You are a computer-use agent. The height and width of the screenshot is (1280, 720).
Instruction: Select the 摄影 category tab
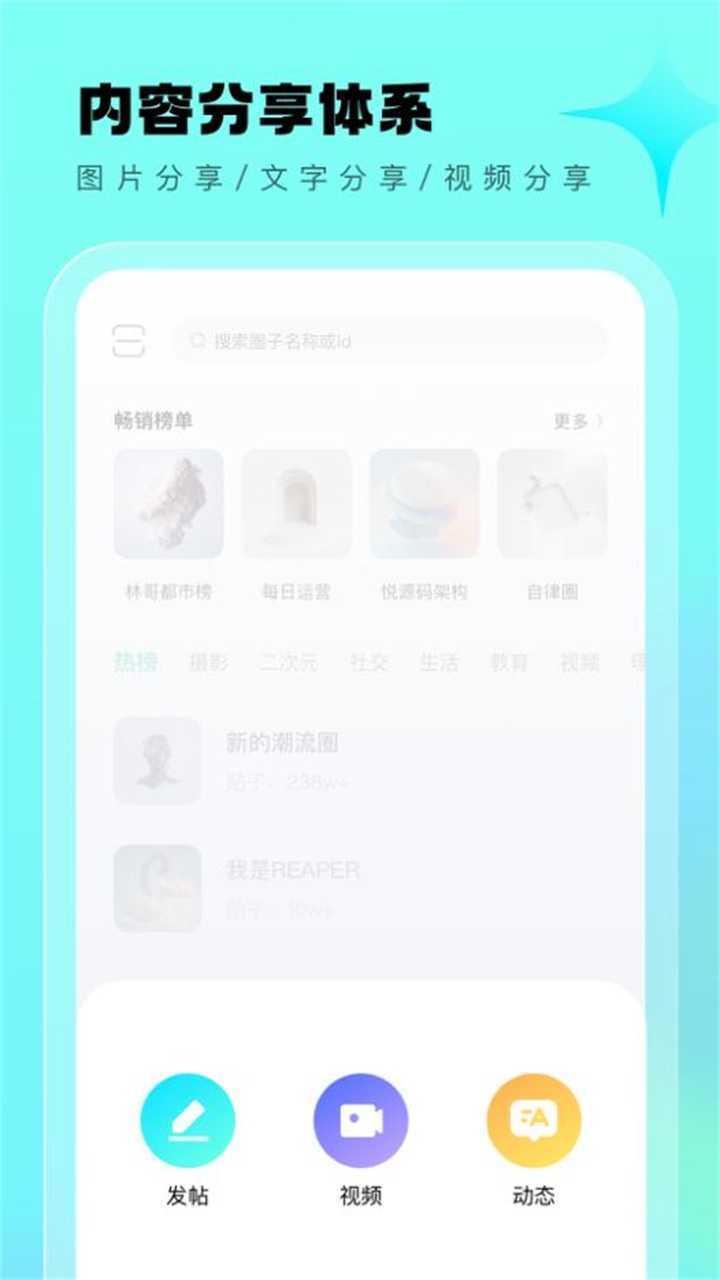coord(210,662)
